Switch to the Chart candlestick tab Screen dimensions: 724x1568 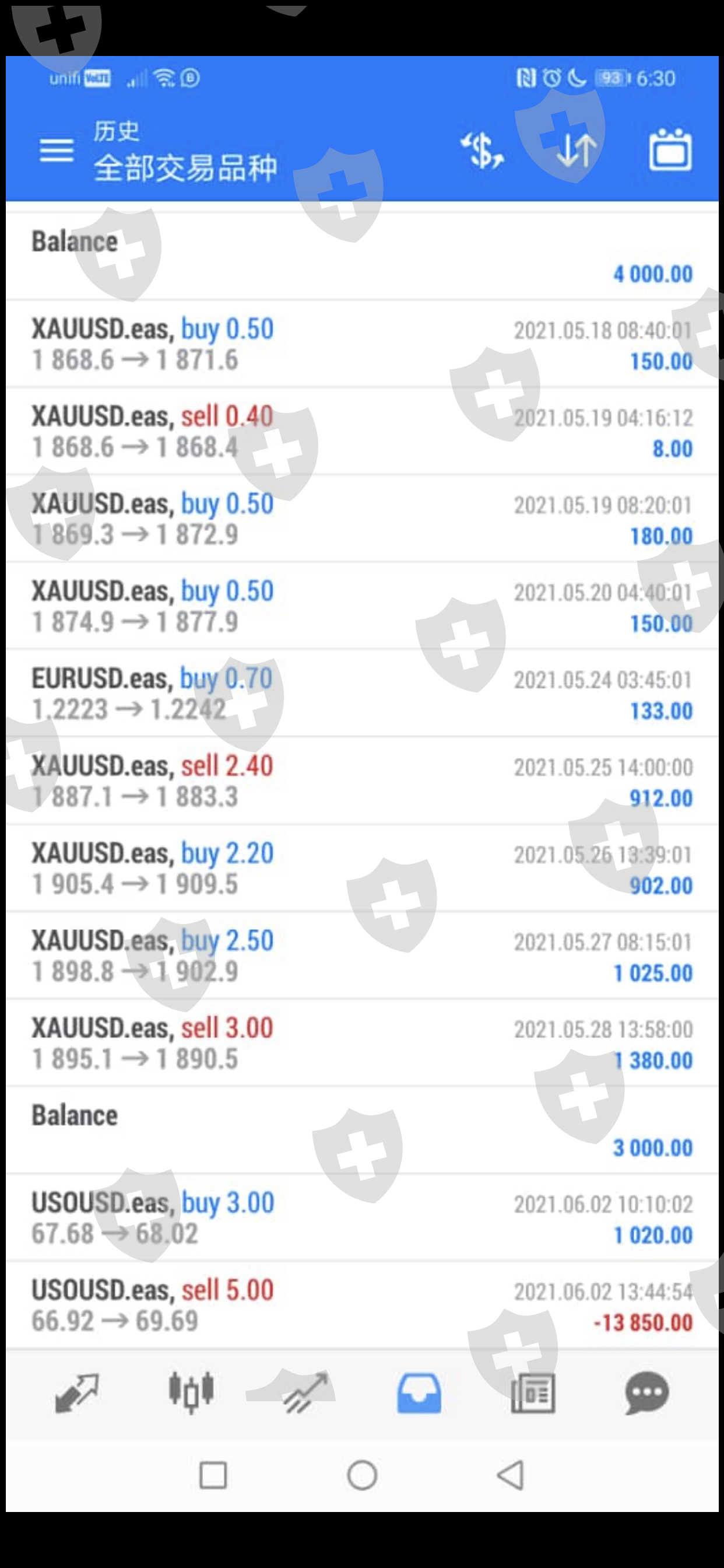point(191,1392)
